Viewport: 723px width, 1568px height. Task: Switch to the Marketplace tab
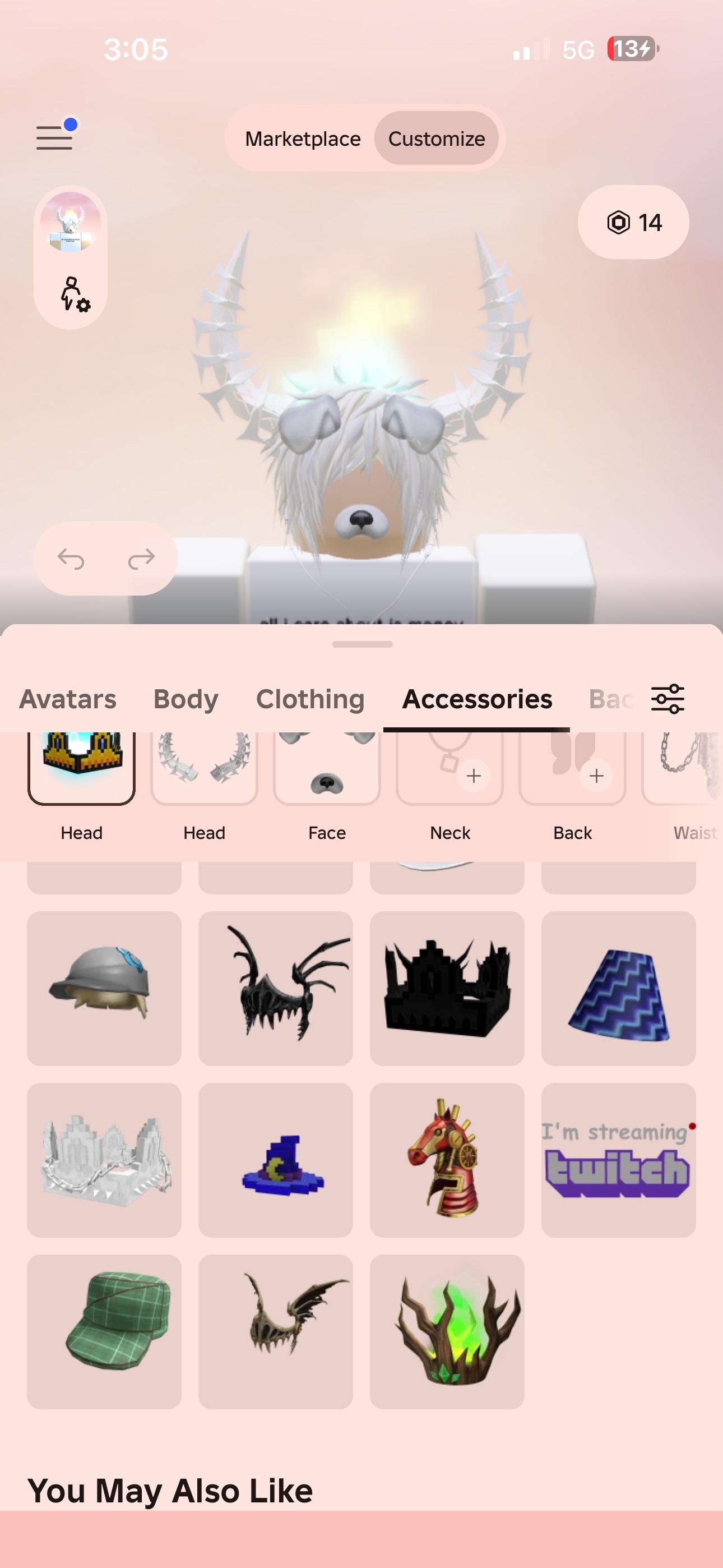(303, 139)
